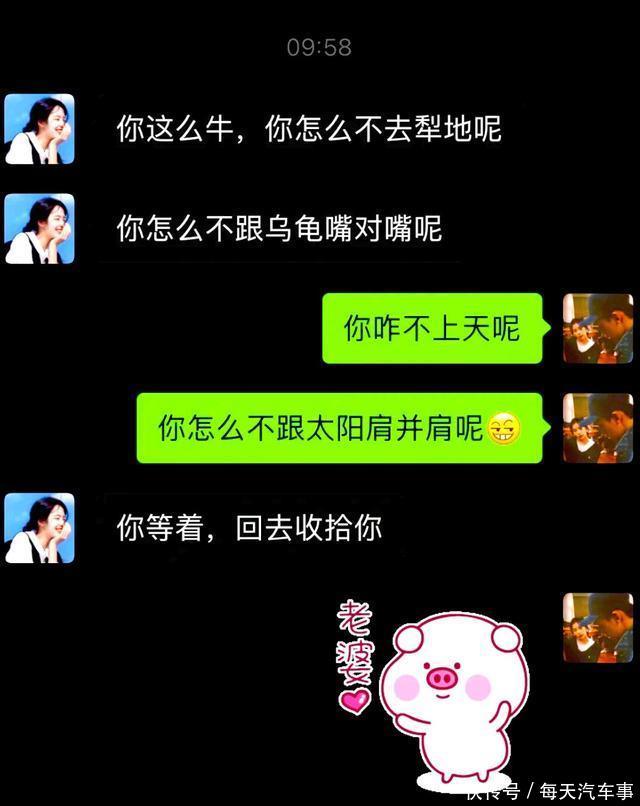Open sender avatar beside "你这么牛，你怎么不去犁地呢"
Screen dimensions: 640x806
[40, 129]
